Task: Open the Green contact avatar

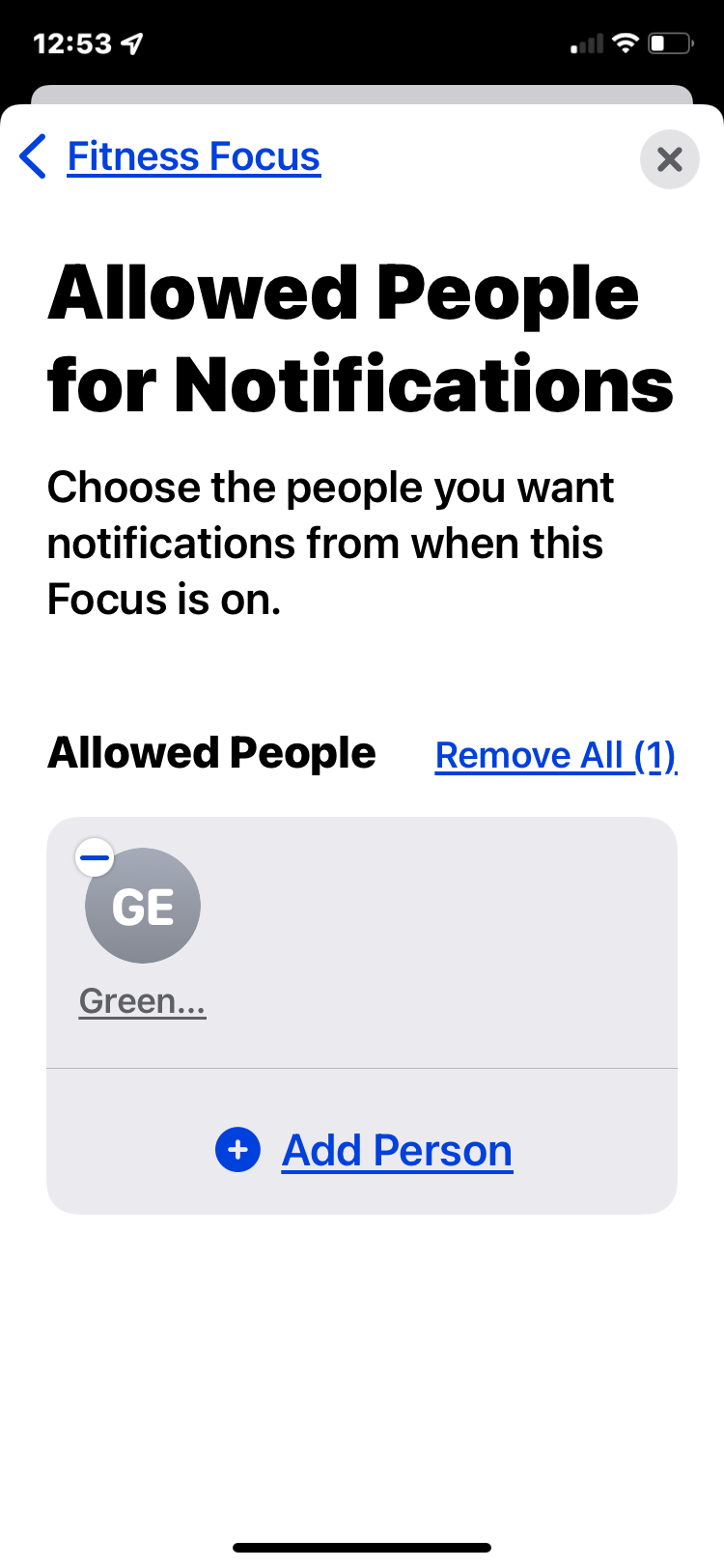Action: [143, 908]
